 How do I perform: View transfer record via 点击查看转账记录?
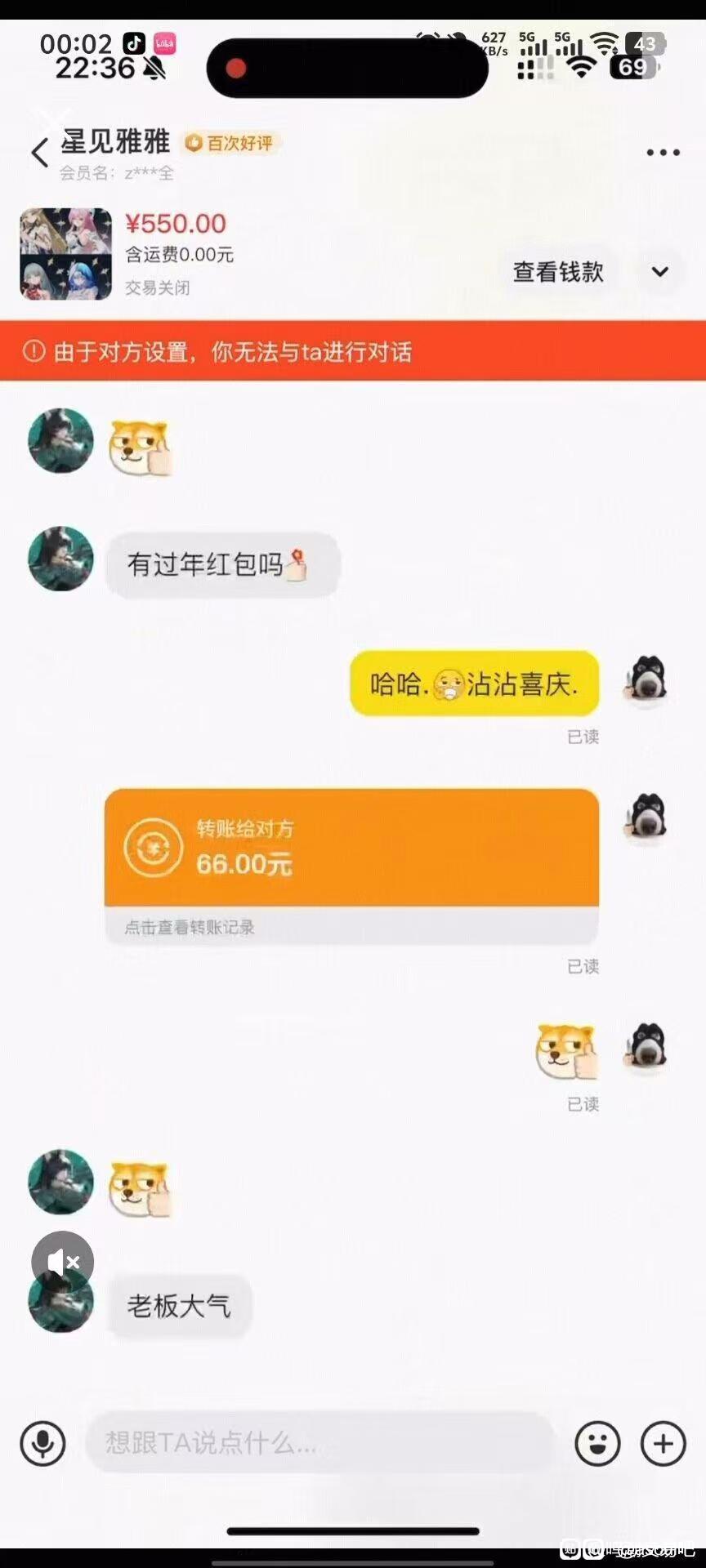pyautogui.click(x=190, y=927)
